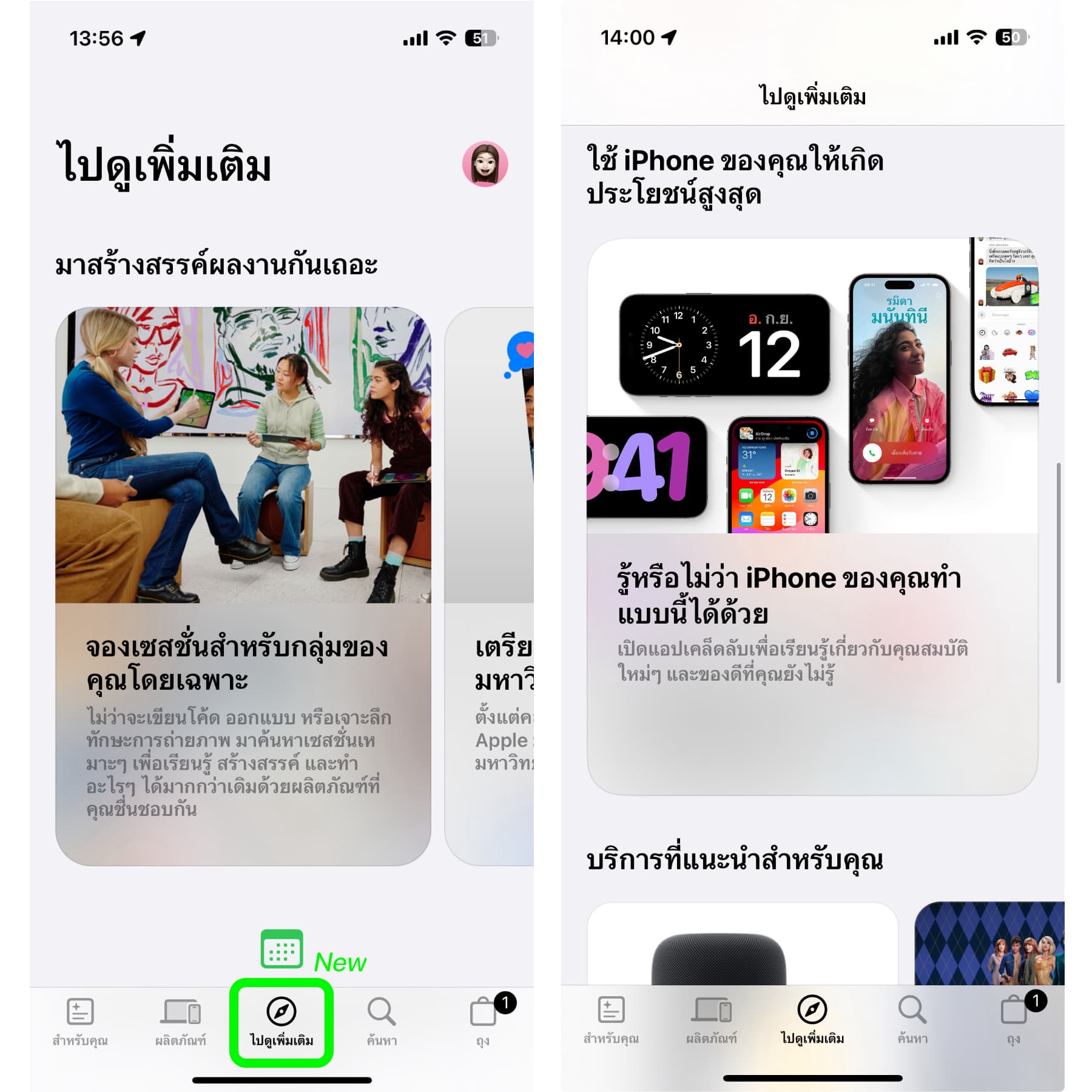
Task: Open the partially visible card starting with เตรีย
Action: [490, 585]
